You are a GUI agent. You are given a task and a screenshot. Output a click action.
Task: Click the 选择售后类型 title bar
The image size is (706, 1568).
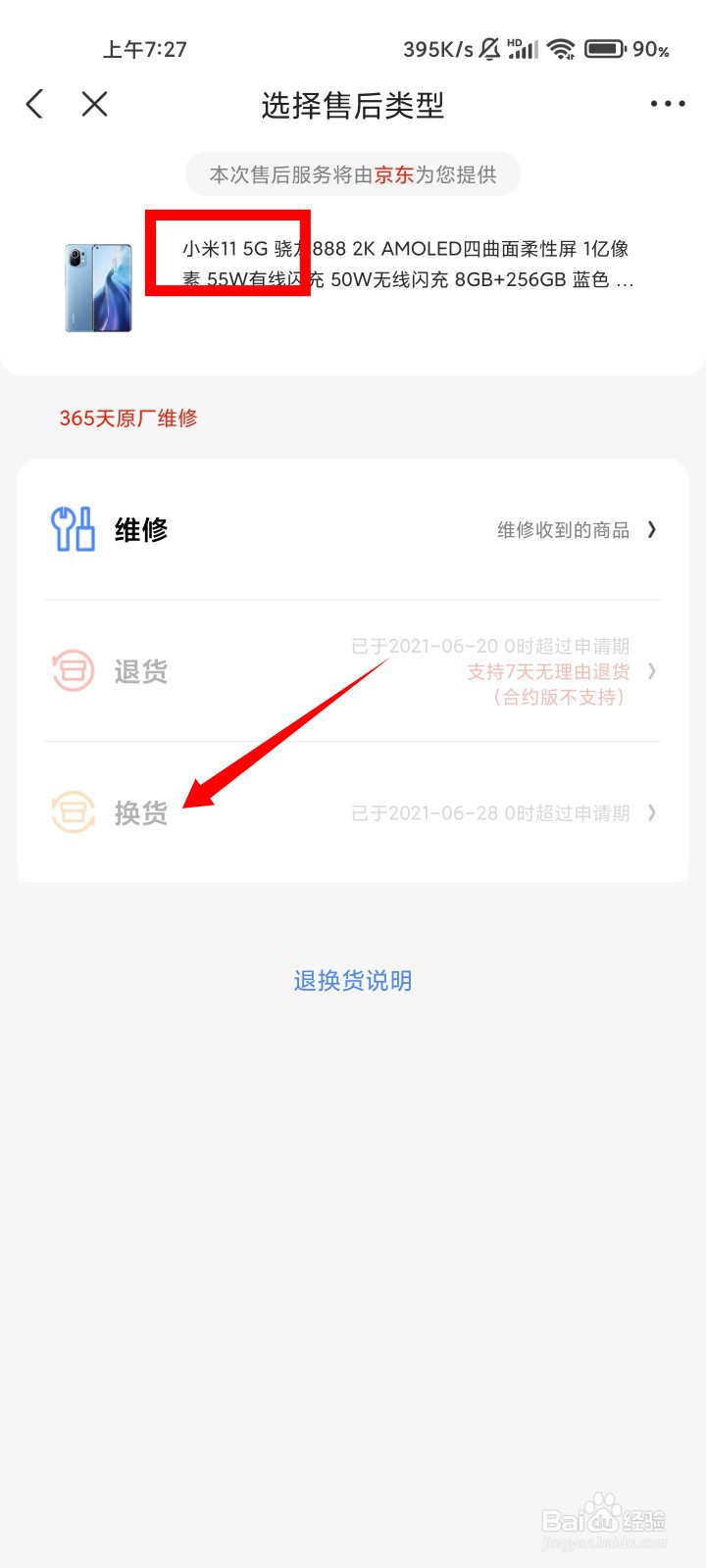pyautogui.click(x=351, y=106)
